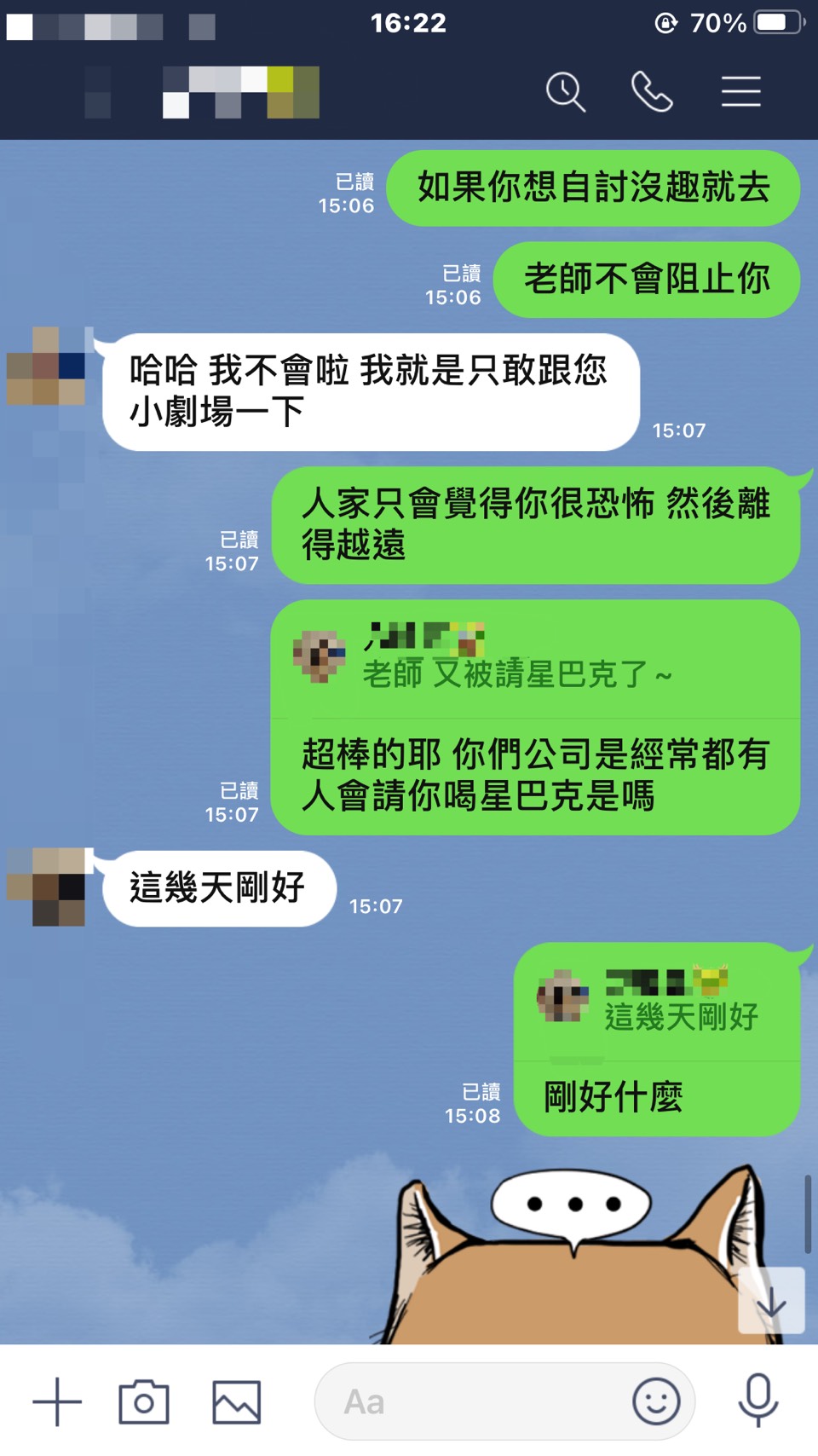Tap the avatar beside 哈哈 我不會啦 message

[x=47, y=367]
